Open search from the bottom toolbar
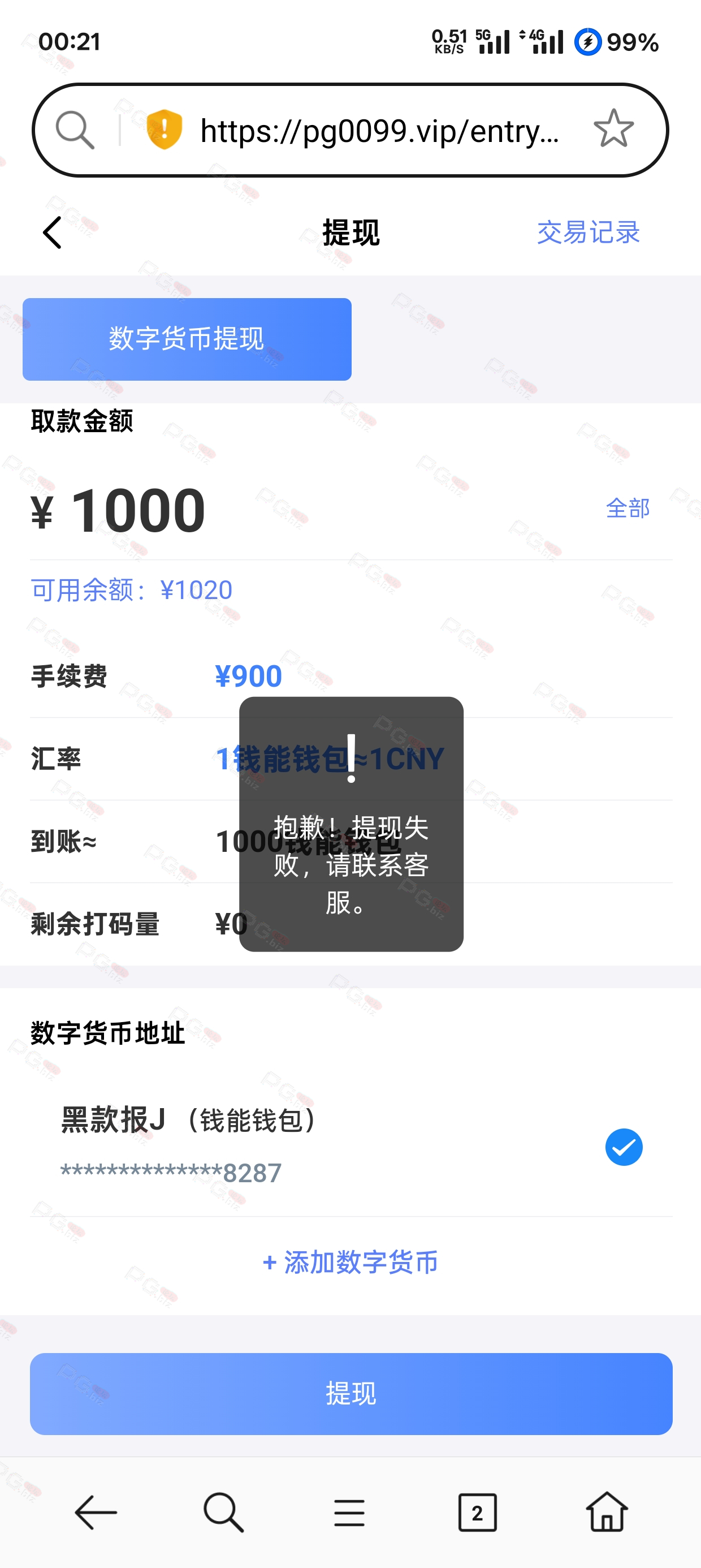Viewport: 701px width, 1568px height. click(223, 1512)
